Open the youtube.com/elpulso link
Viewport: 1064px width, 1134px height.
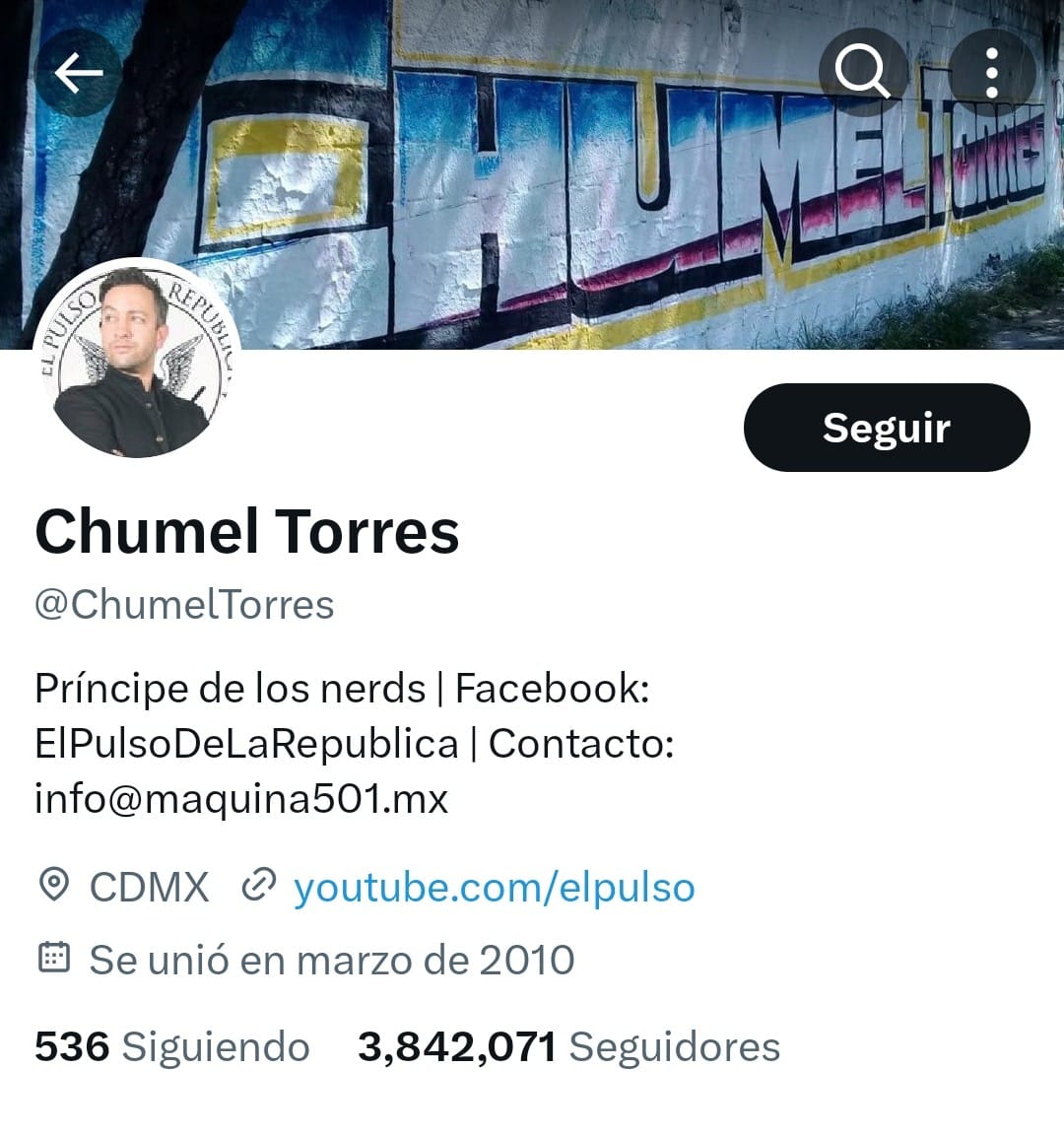pyautogui.click(x=494, y=887)
